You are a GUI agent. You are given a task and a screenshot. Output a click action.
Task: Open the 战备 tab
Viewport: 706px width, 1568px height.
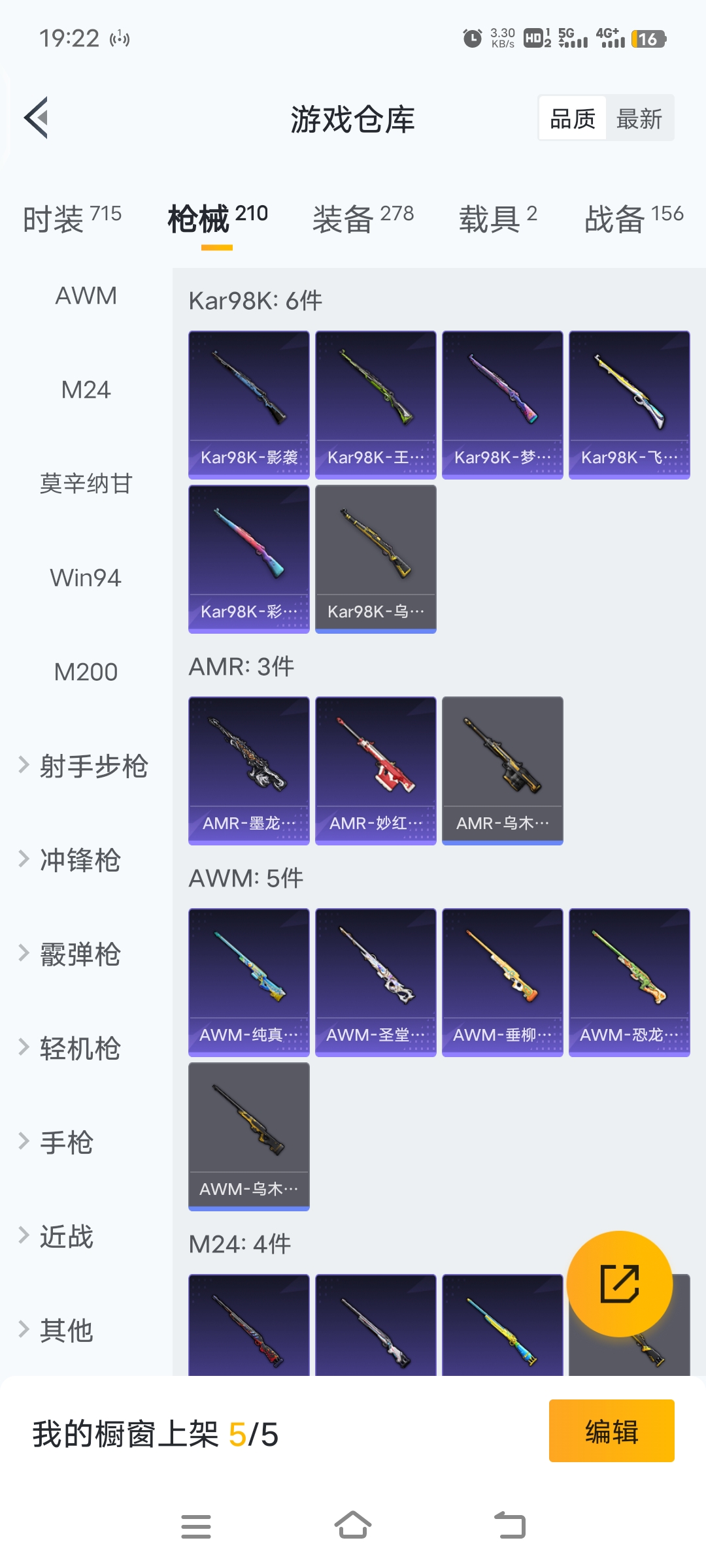coord(633,218)
